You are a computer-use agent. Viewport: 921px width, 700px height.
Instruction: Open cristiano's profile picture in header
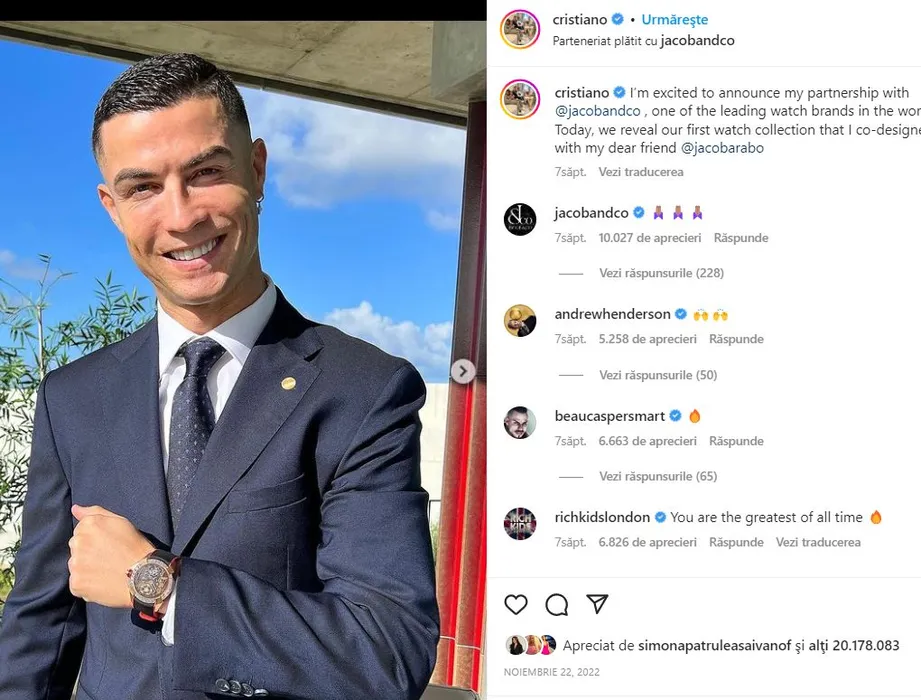(520, 29)
